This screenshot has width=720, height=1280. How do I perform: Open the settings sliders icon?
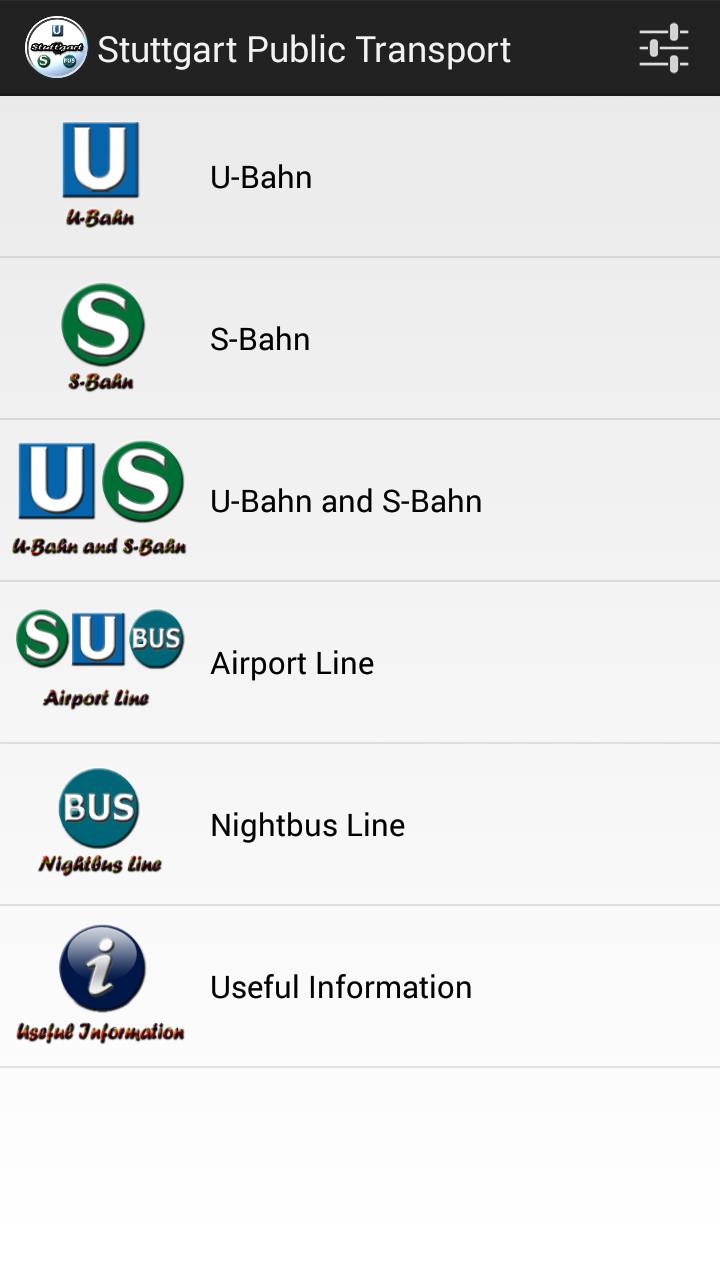[663, 46]
